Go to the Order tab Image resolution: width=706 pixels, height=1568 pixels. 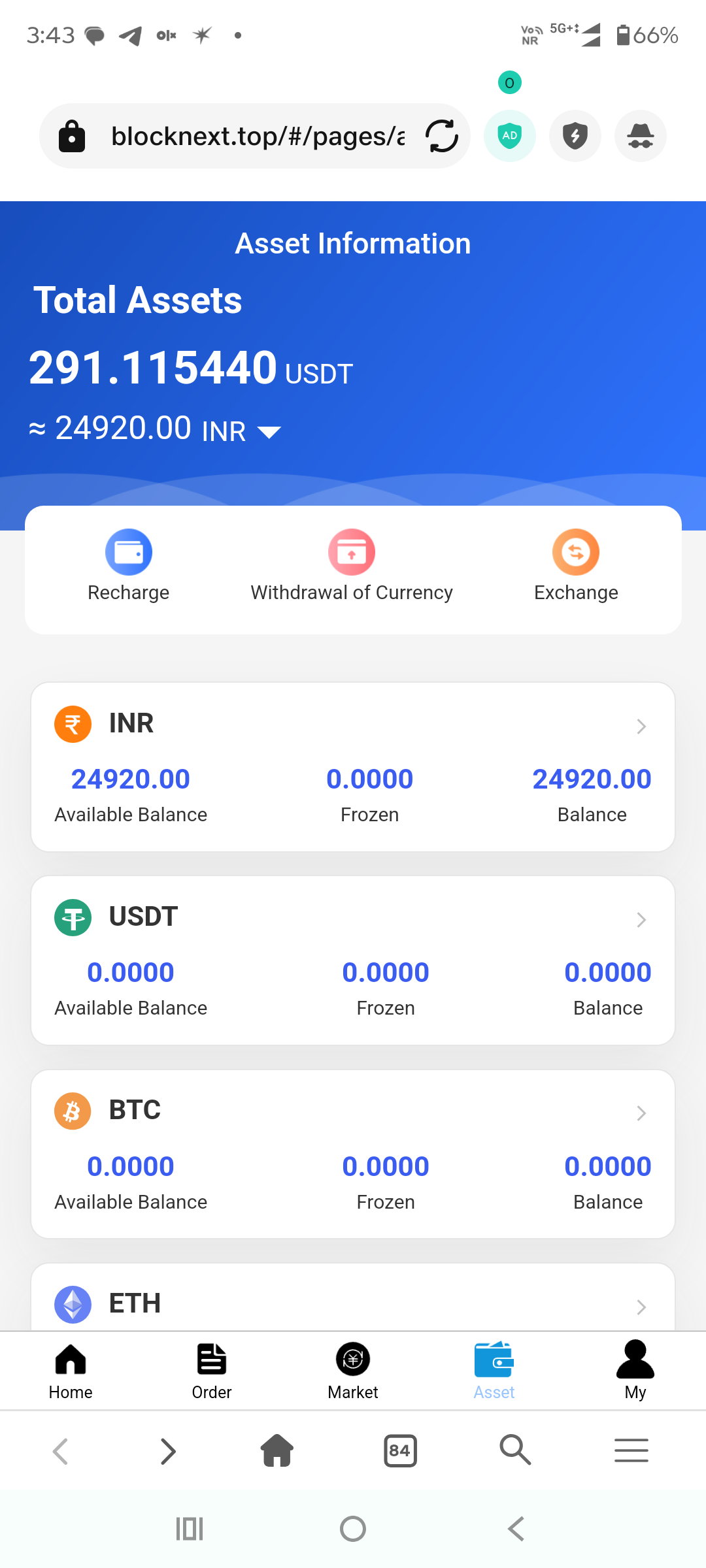coord(212,1371)
